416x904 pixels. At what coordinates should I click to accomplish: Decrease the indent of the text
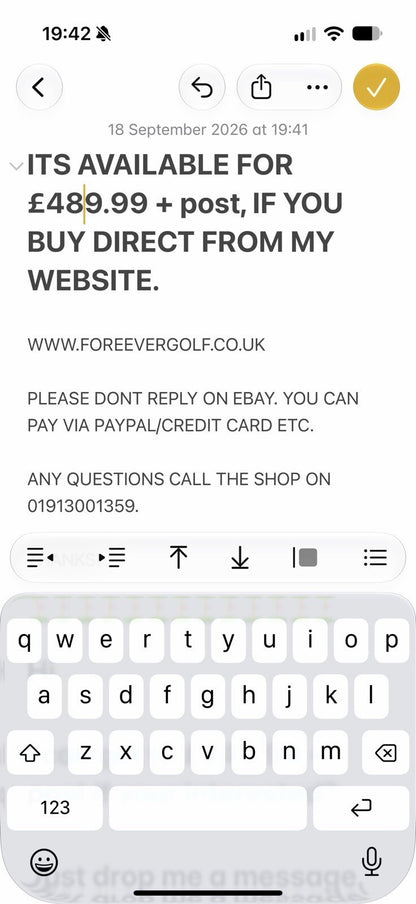pyautogui.click(x=40, y=558)
